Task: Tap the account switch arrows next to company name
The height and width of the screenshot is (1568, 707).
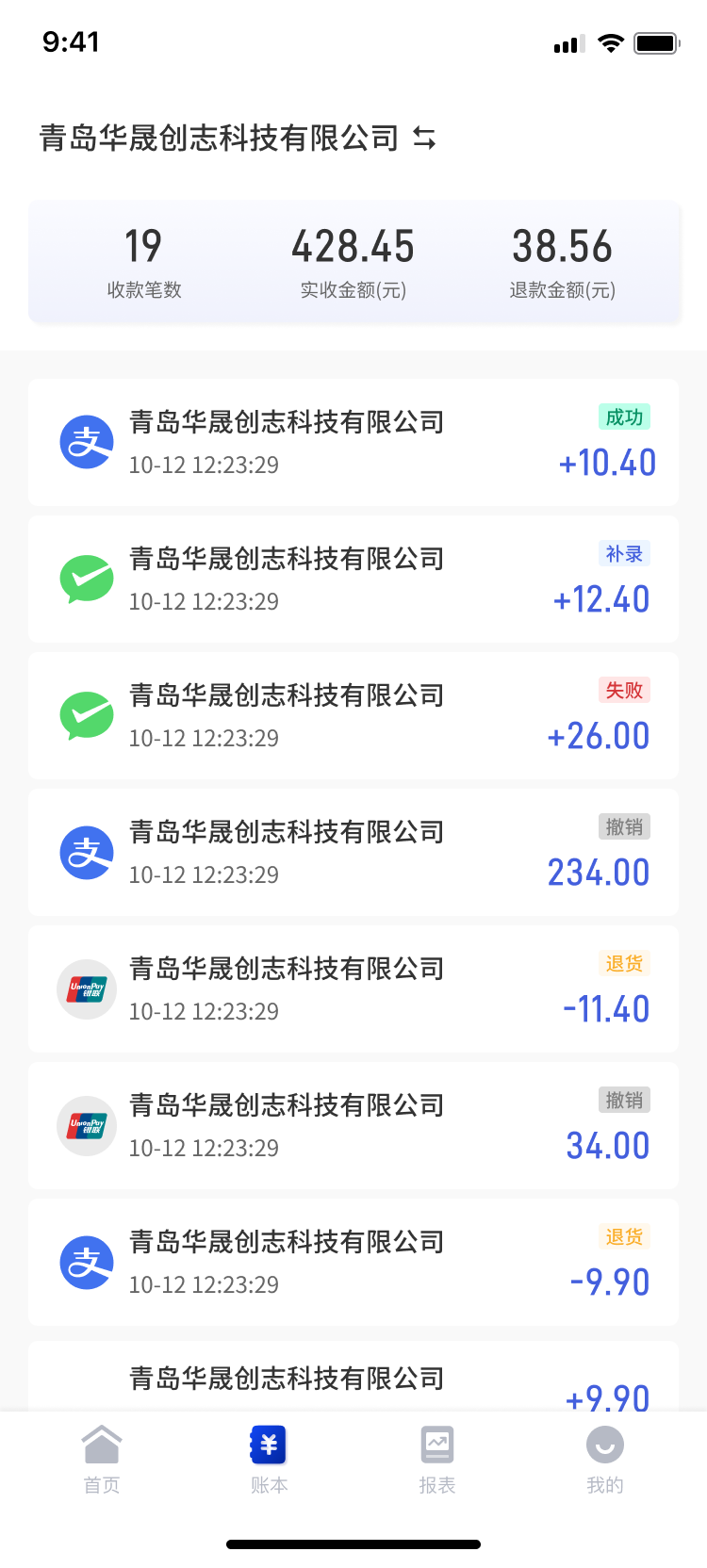Action: [x=424, y=139]
